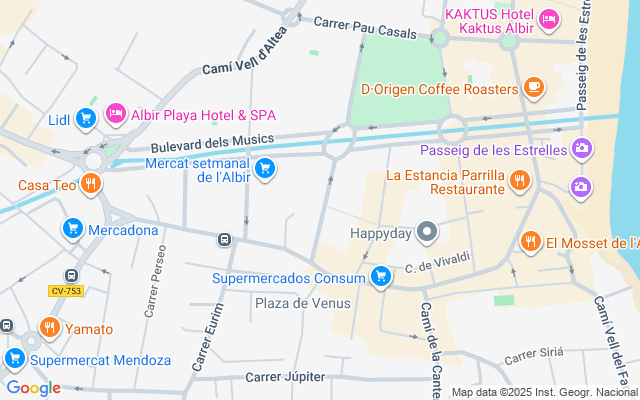
Task: View Albir Playa Hotel & SPA details
Action: click(116, 114)
